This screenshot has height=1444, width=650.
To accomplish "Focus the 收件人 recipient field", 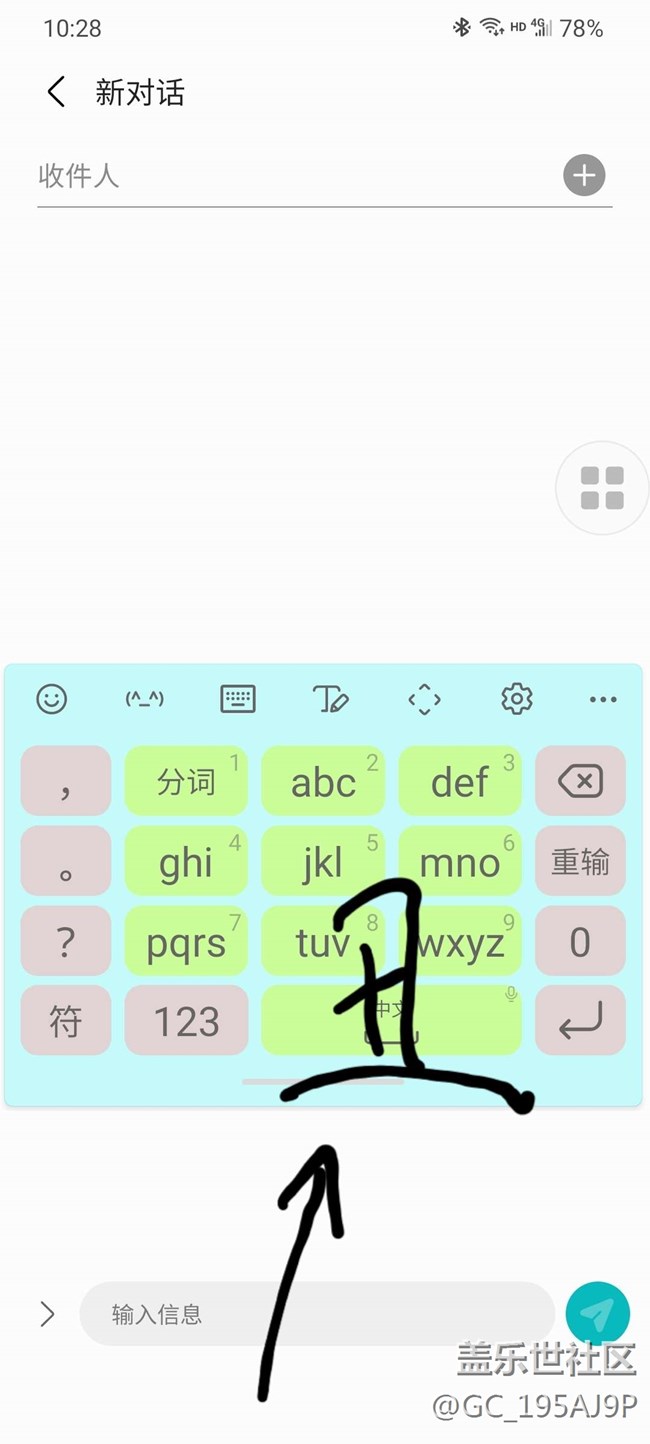I will coord(290,177).
